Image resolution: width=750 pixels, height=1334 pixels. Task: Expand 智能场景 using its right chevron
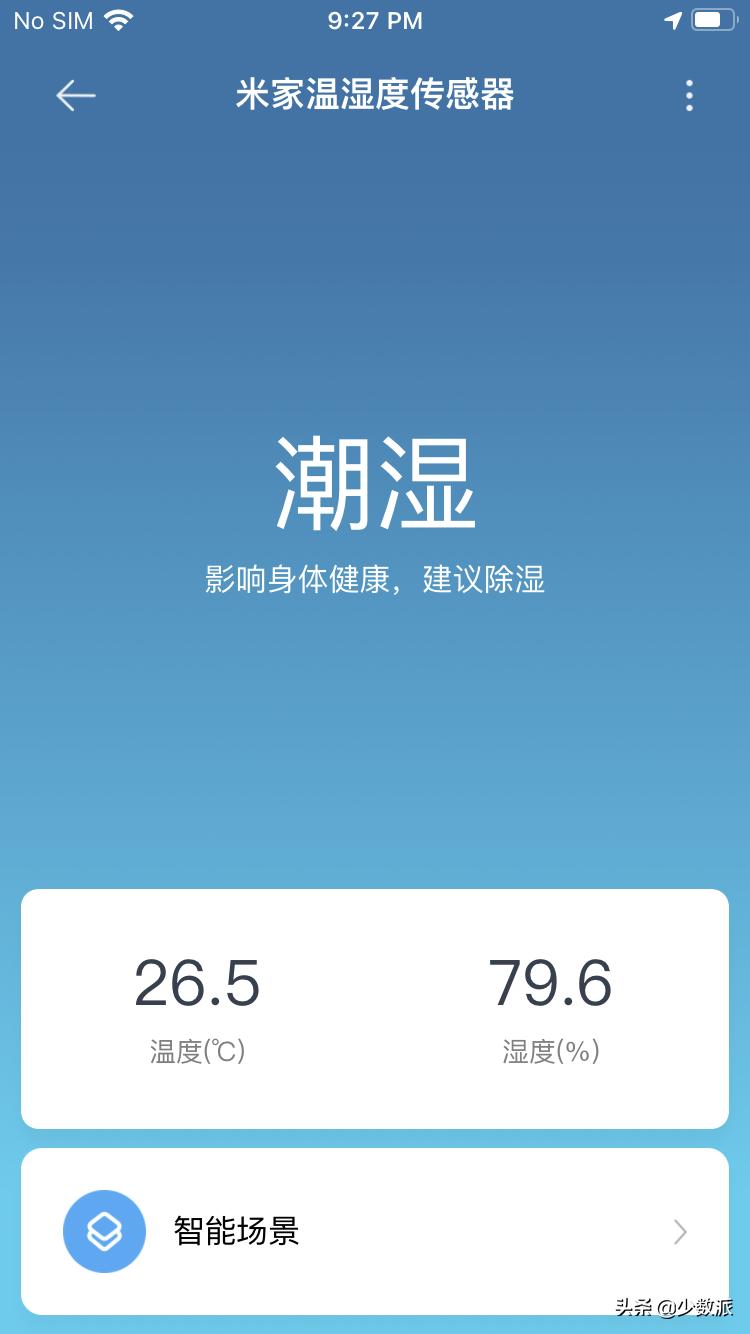tap(679, 1231)
